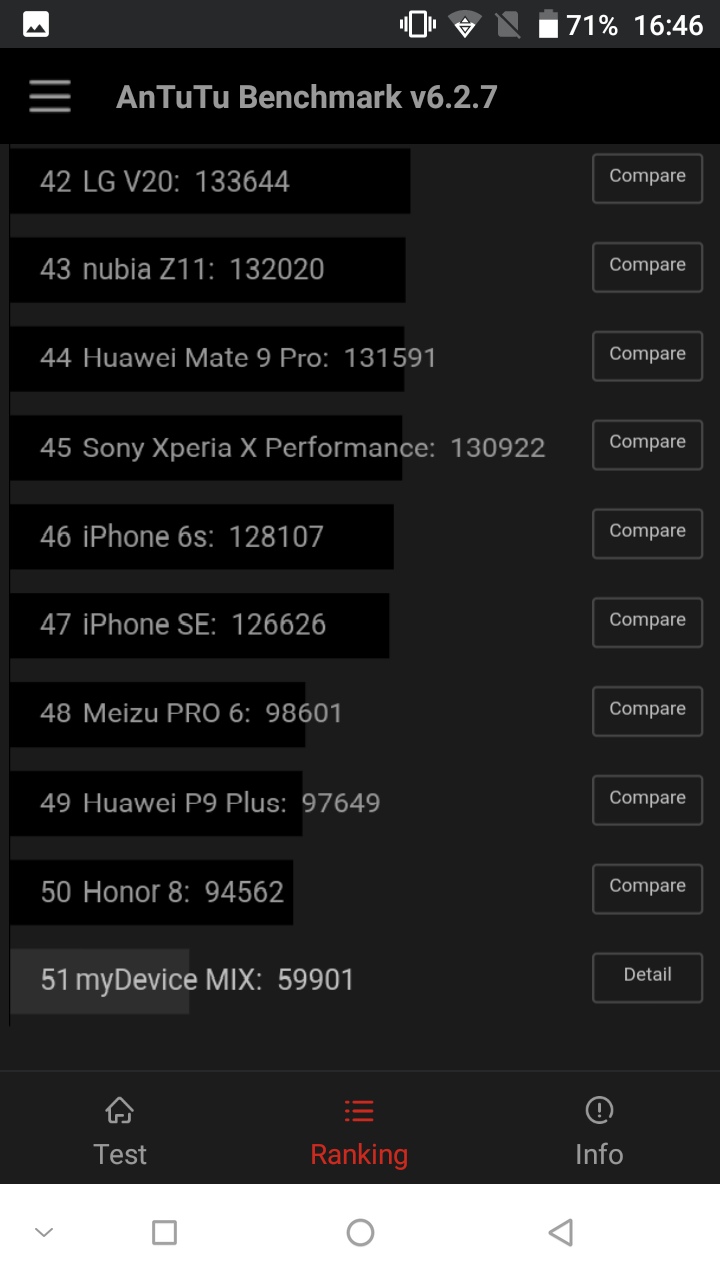The height and width of the screenshot is (1280, 720).
Task: Compare with Meizu PRO 6
Action: [647, 711]
